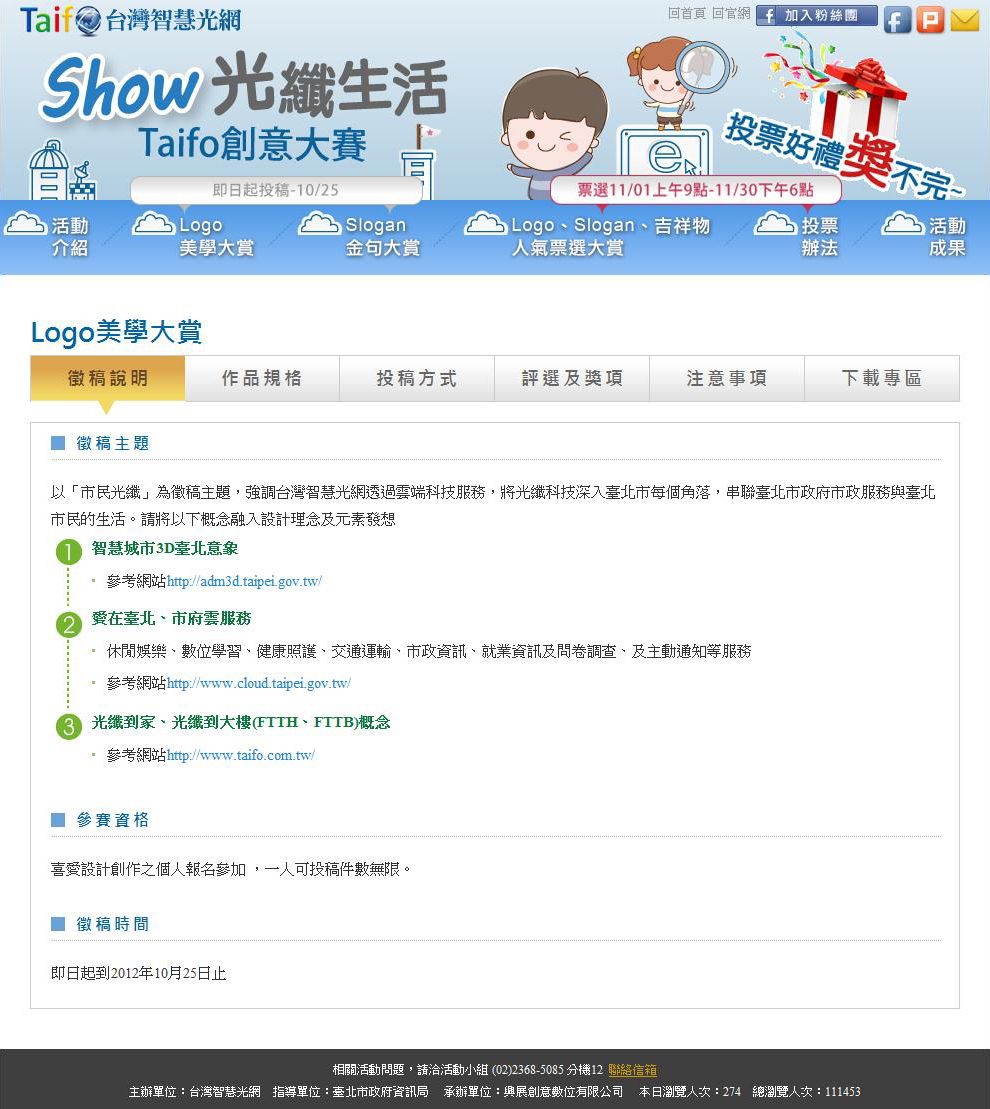Open the 回首頁 home link
The height and width of the screenshot is (1109, 990).
pyautogui.click(x=686, y=14)
